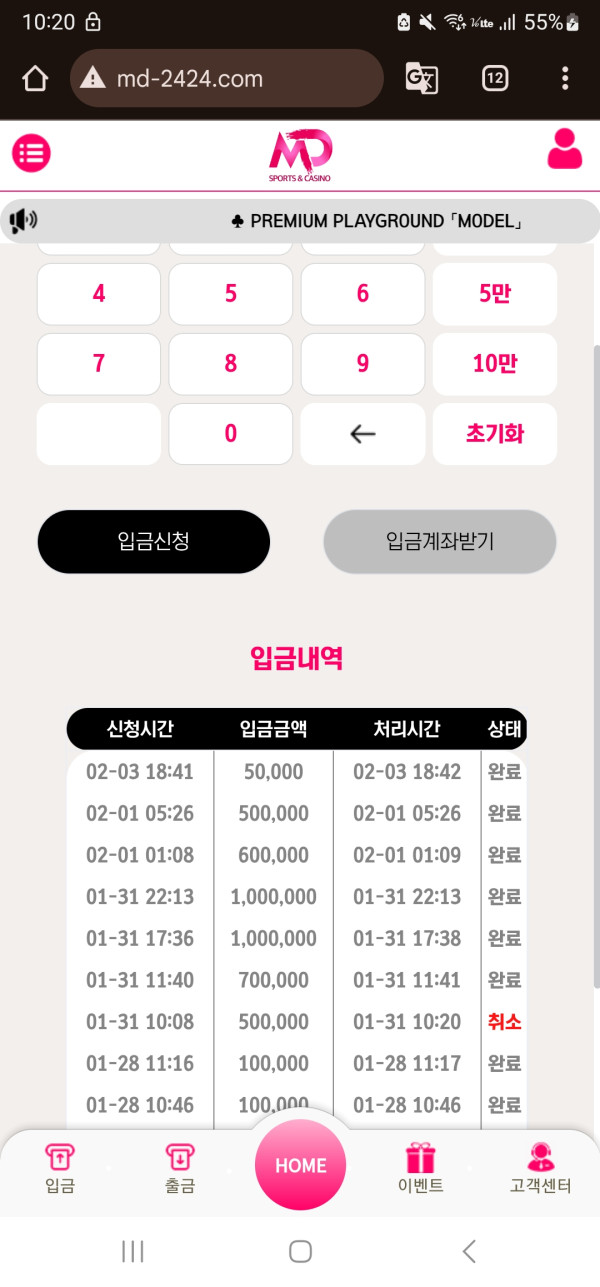Enter digit 8 on the keypad
Image resolution: width=600 pixels, height=1287 pixels.
point(231,364)
